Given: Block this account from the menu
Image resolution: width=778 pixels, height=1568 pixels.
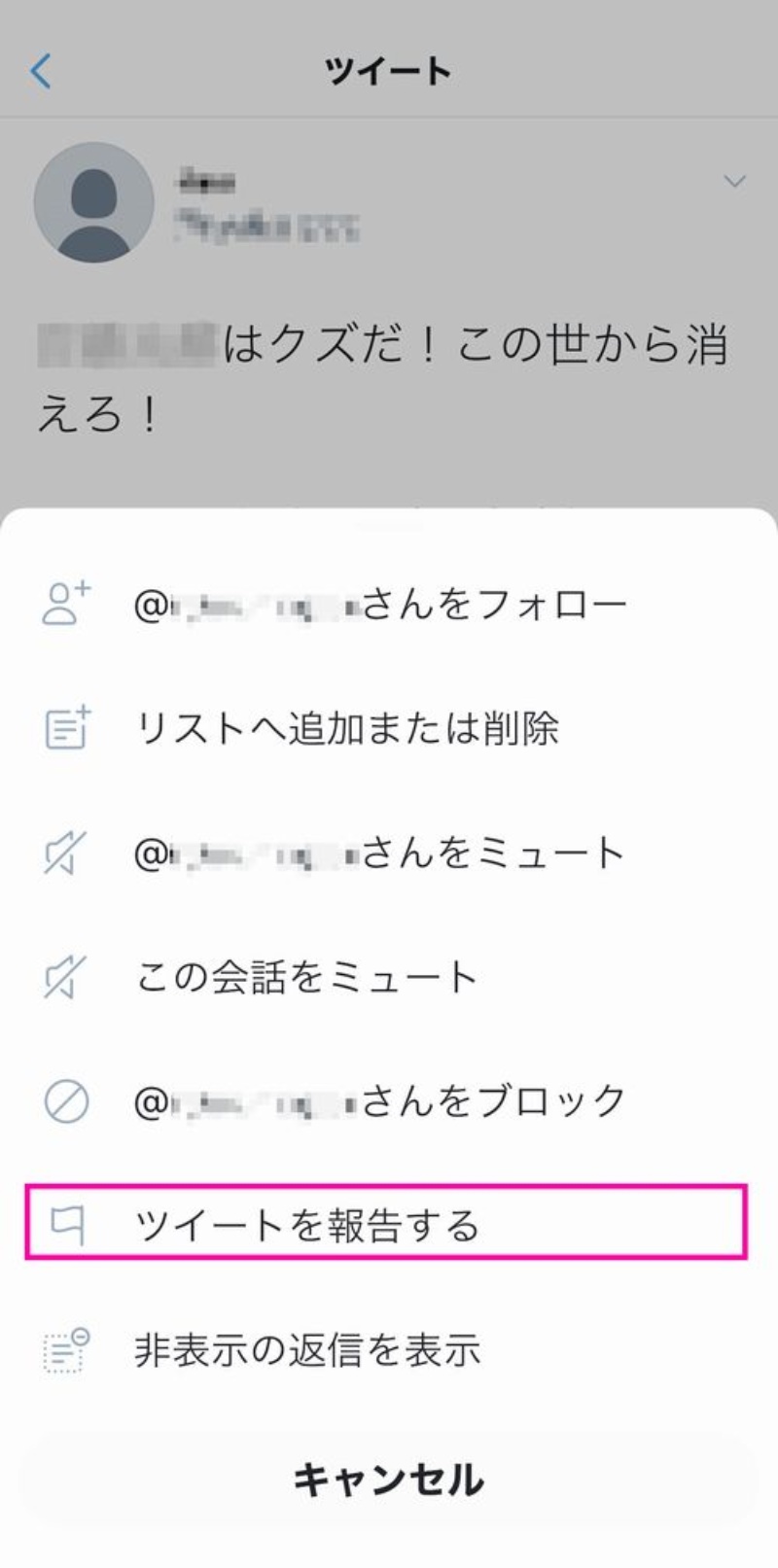Looking at the screenshot, I should 379,1101.
